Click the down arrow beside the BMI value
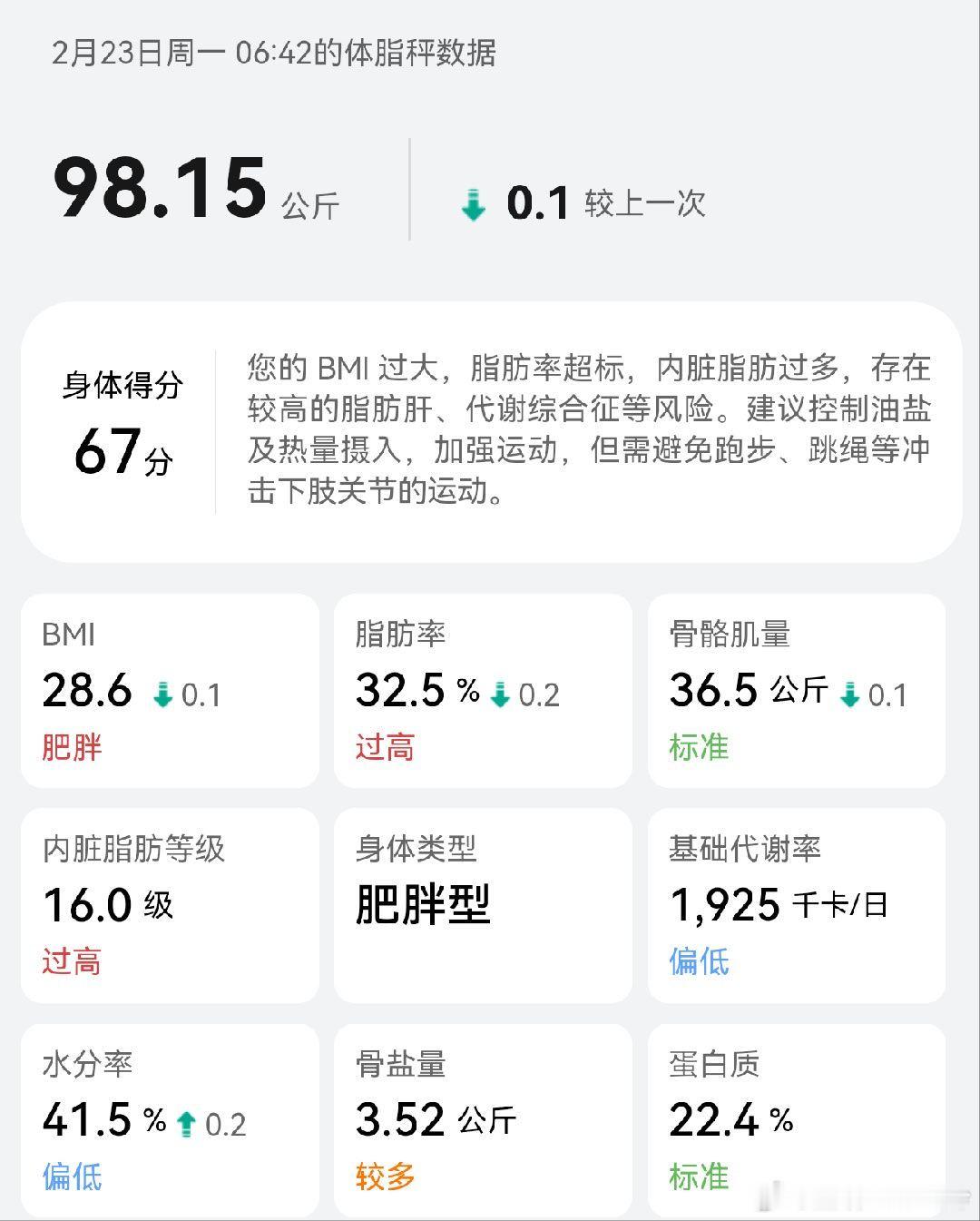This screenshot has height=1221, width=980. click(162, 694)
